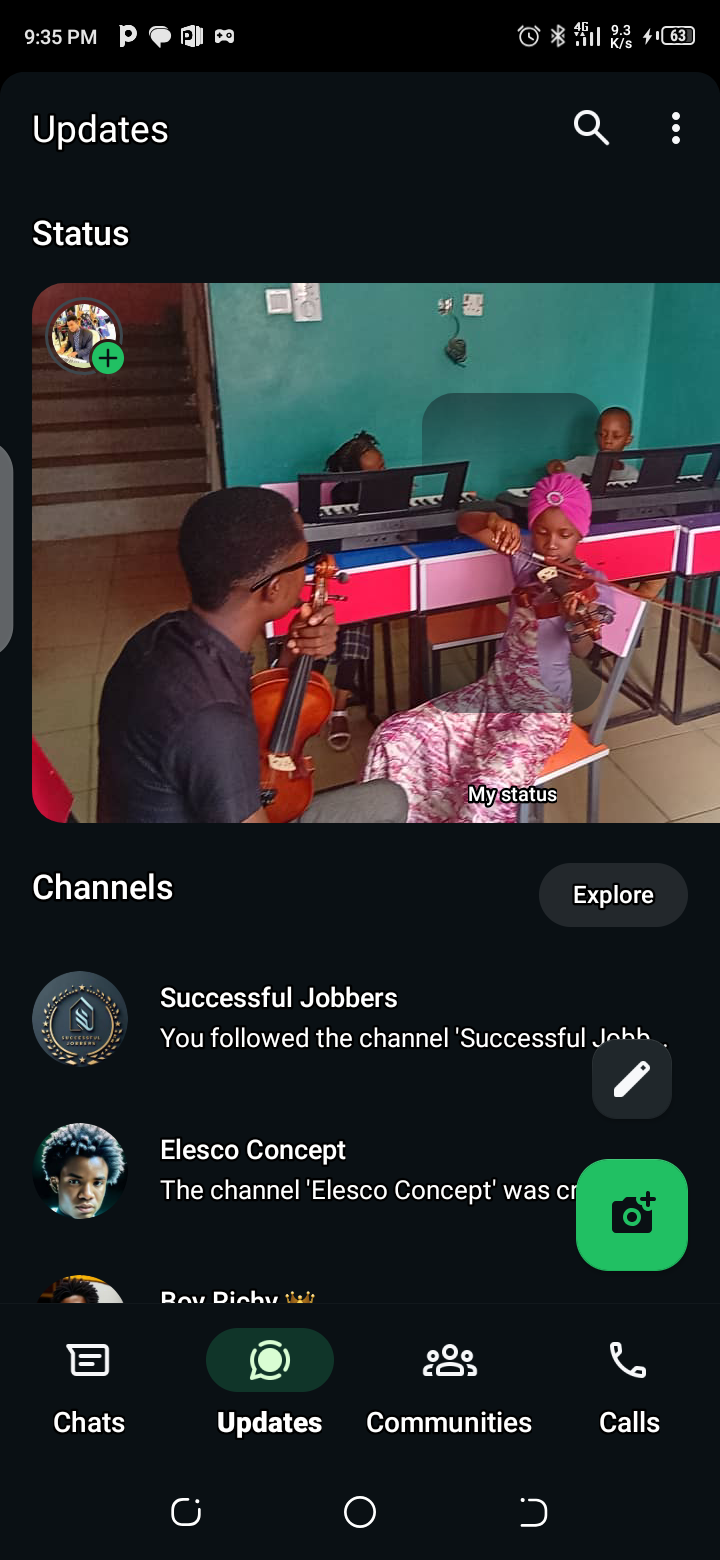Image resolution: width=720 pixels, height=1560 pixels.
Task: Go to the Communities tab
Action: (449, 1386)
